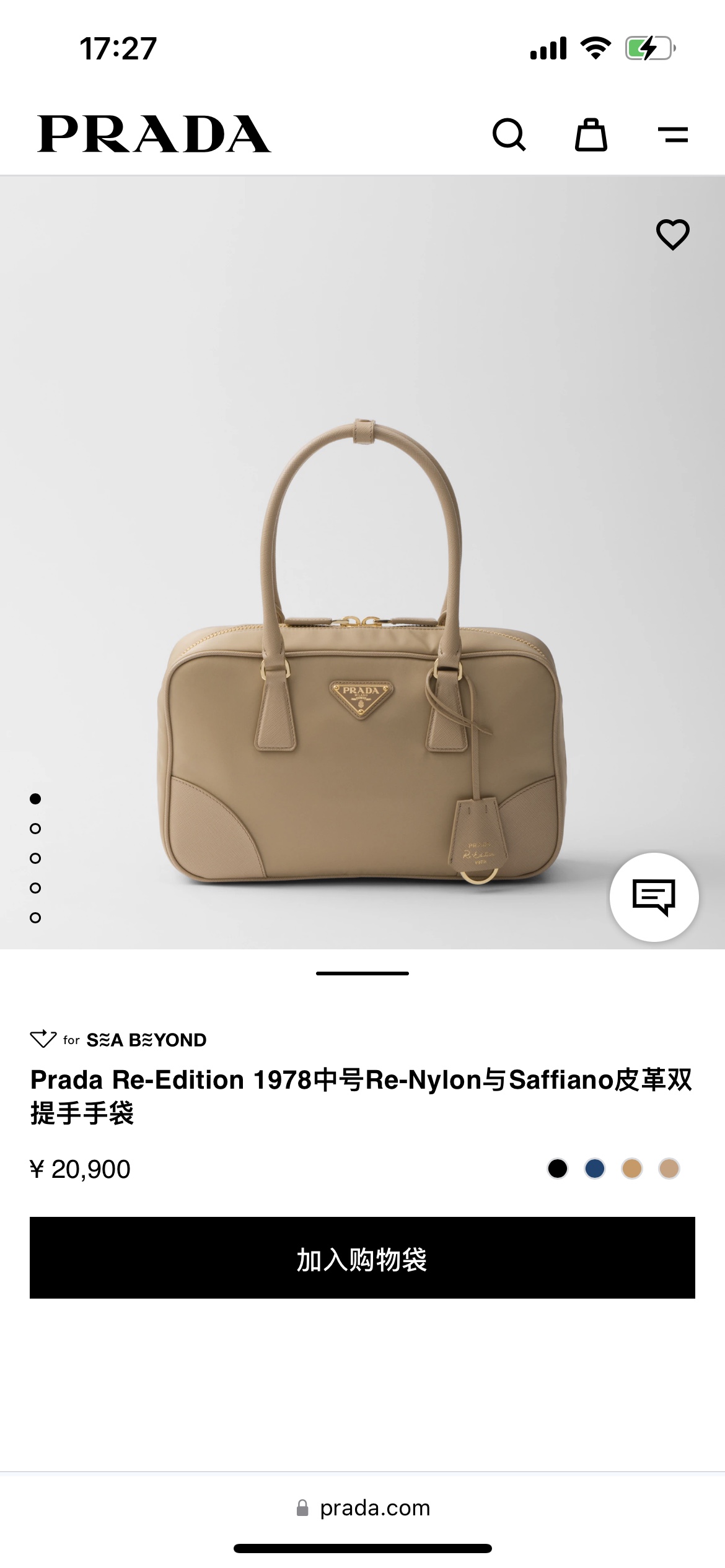Open the Sea Beyond program link
The image size is (725, 1568).
click(118, 1040)
